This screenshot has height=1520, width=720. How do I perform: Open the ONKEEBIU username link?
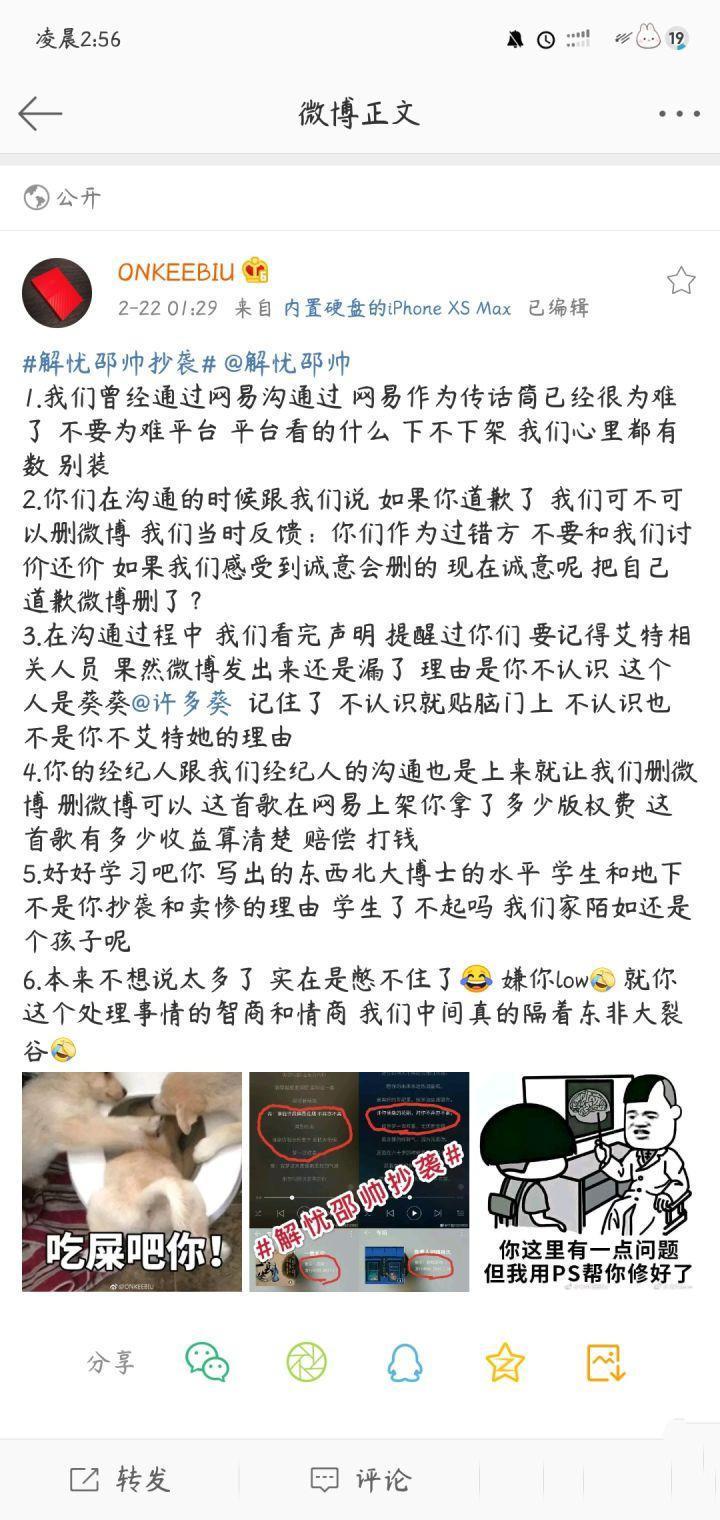click(x=176, y=272)
